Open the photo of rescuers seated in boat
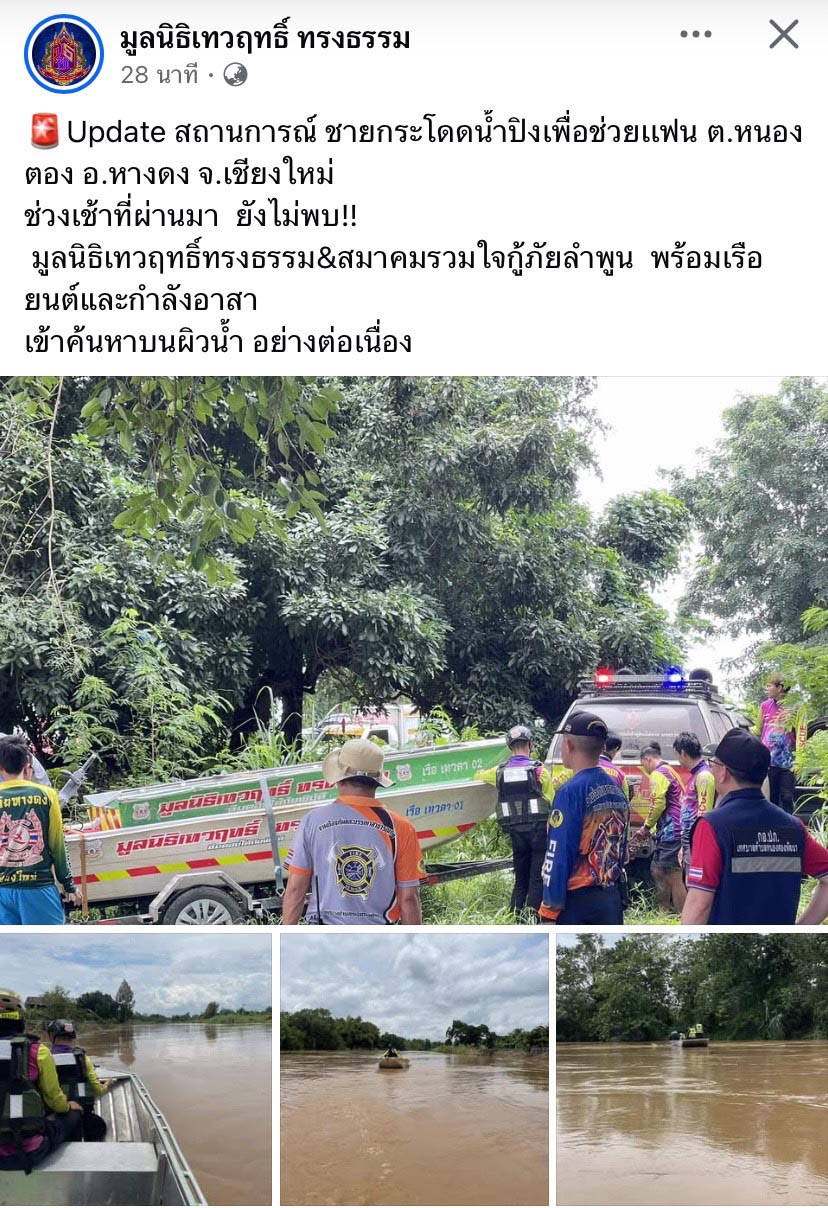Screen dimensions: 828x1208 pyautogui.click(x=136, y=1069)
